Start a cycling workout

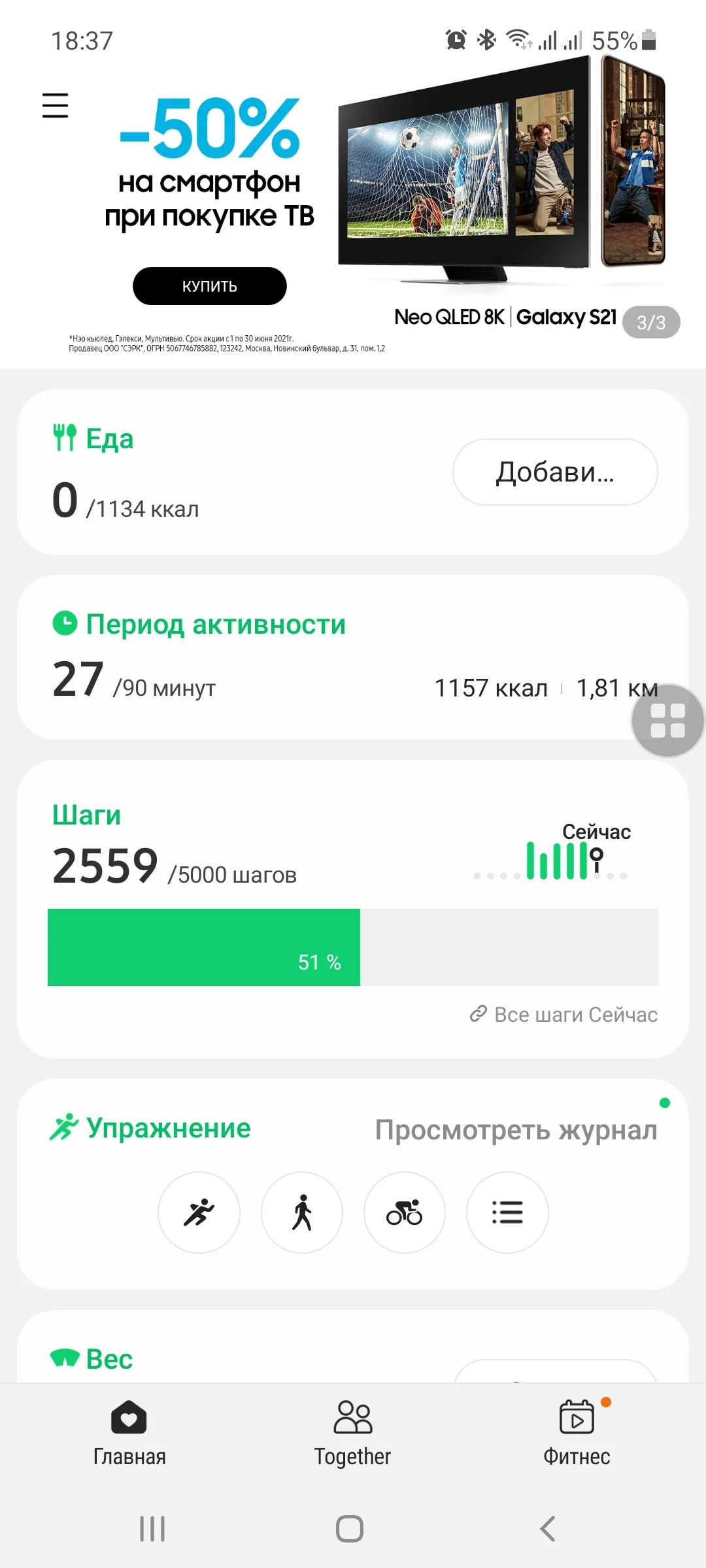[x=404, y=1213]
